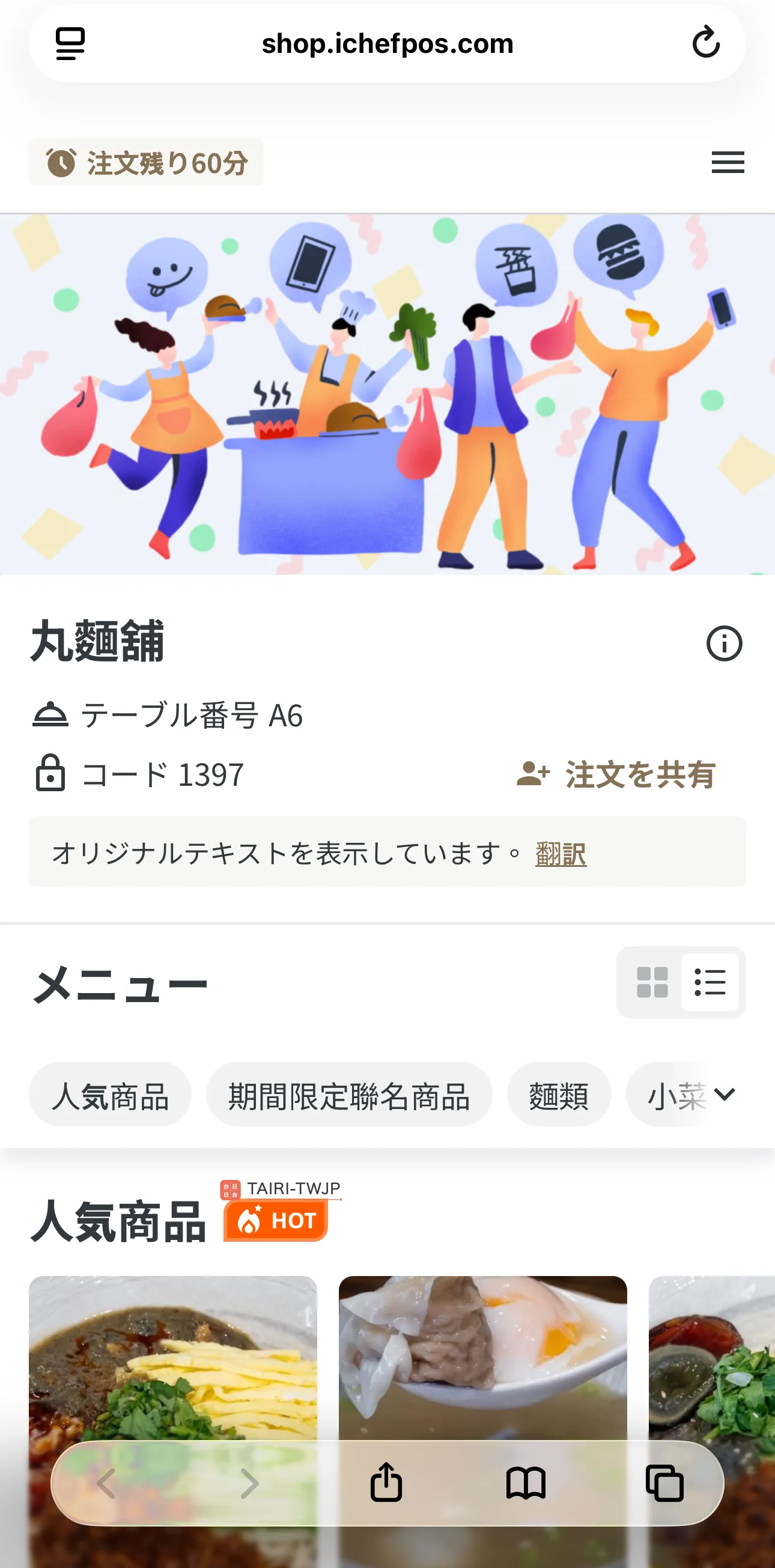
Task: Share this page from the browser toolbar
Action: click(386, 1483)
